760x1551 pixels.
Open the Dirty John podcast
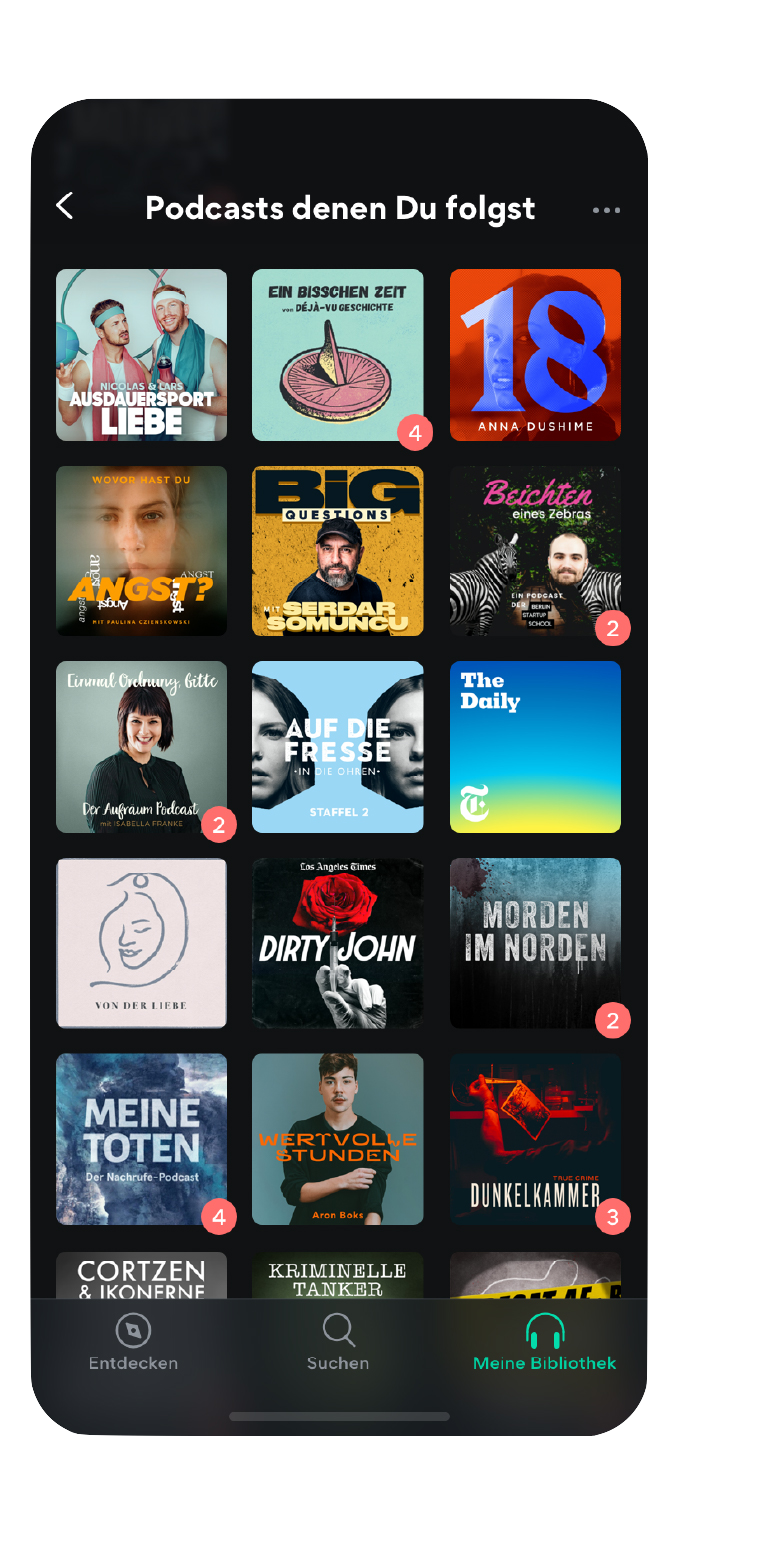coord(338,943)
